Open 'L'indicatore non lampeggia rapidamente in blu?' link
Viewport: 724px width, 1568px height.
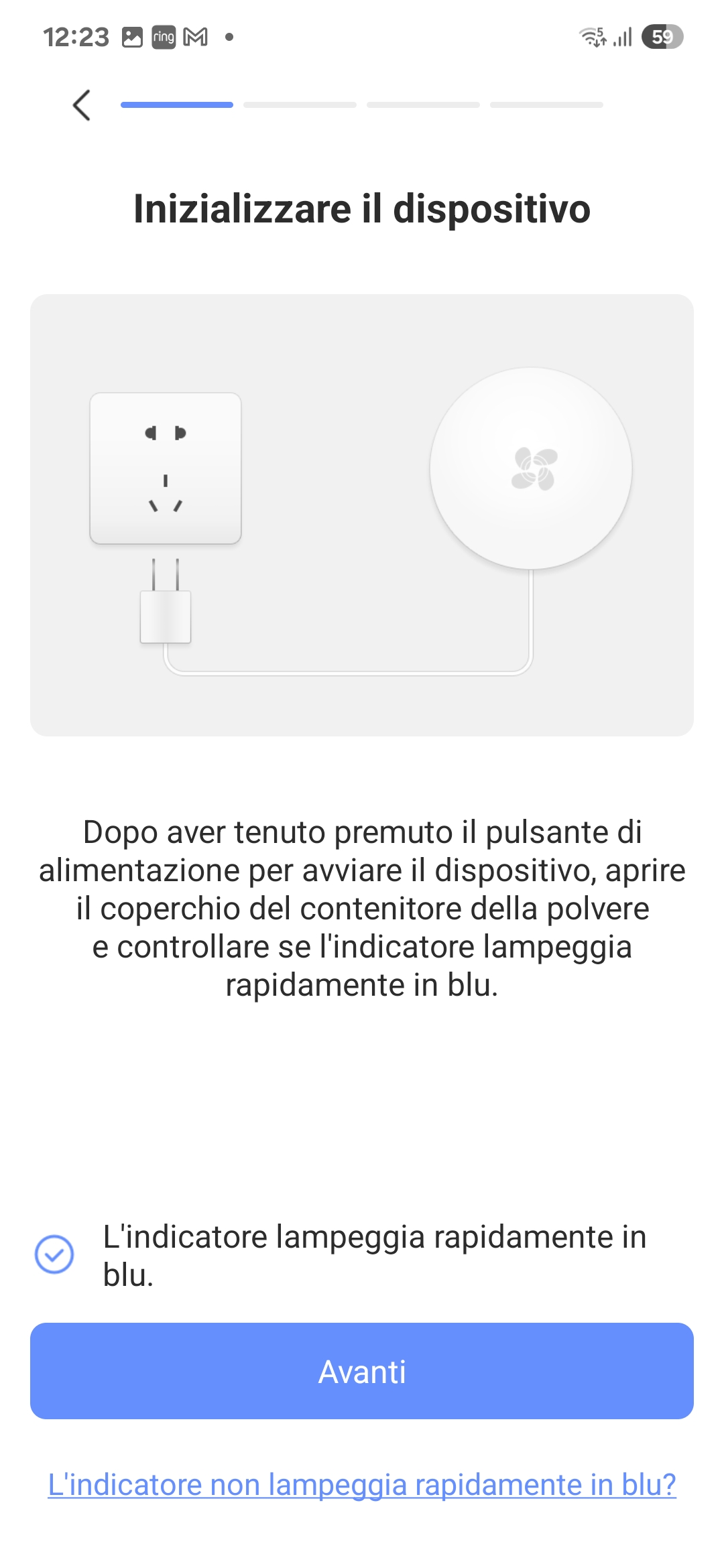pyautogui.click(x=362, y=1485)
